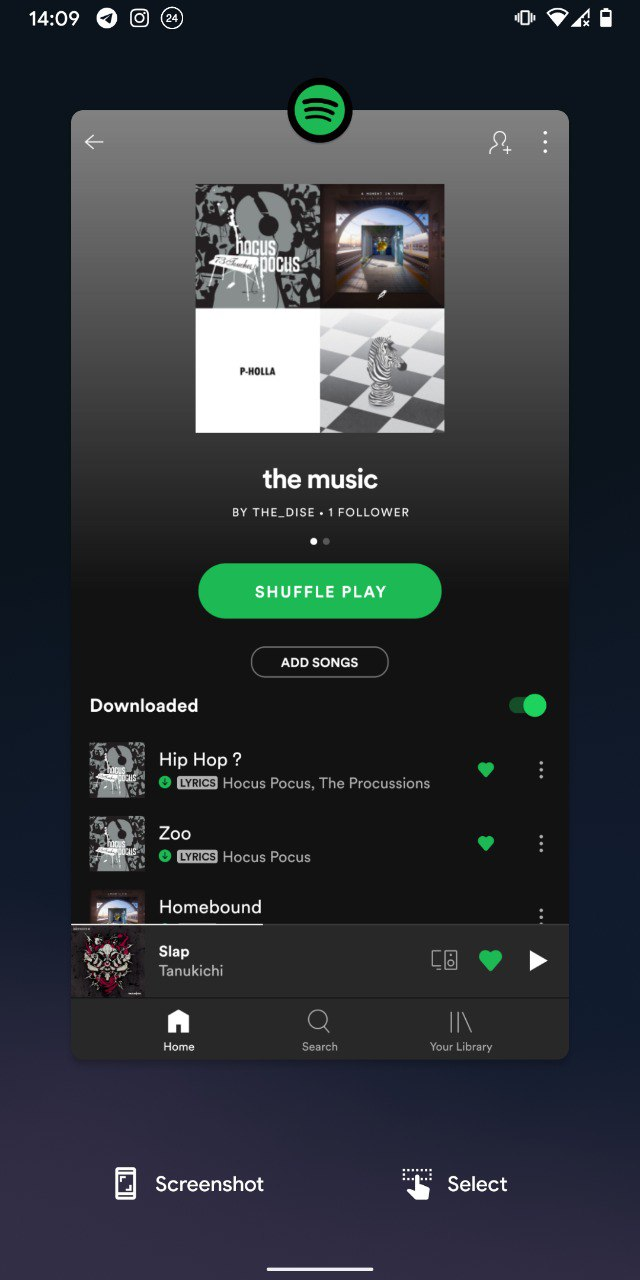The width and height of the screenshot is (640, 1280).
Task: Turn off the Downloaded switch
Action: tap(528, 705)
